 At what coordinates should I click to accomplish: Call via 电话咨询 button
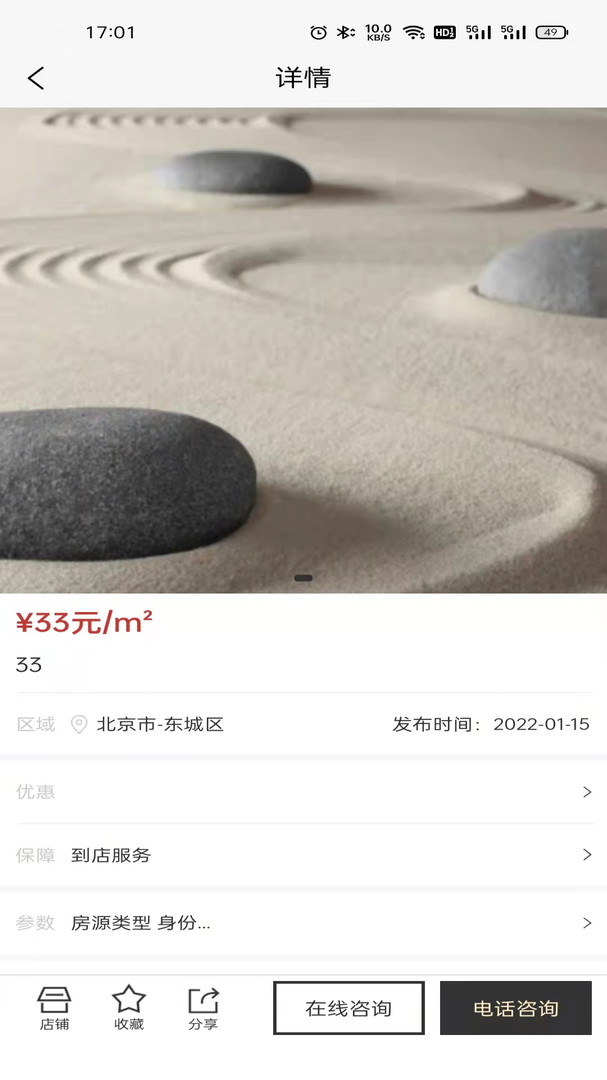point(515,1008)
